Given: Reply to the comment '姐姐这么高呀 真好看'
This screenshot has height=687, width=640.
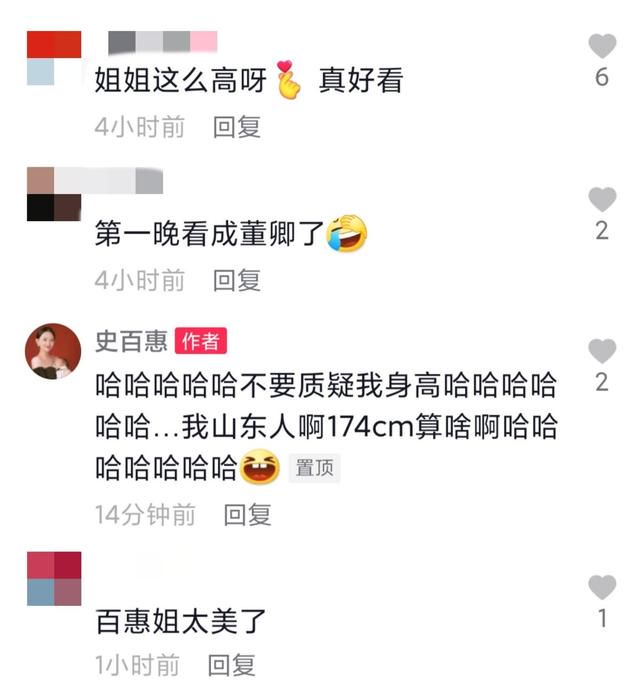Looking at the screenshot, I should tap(237, 128).
